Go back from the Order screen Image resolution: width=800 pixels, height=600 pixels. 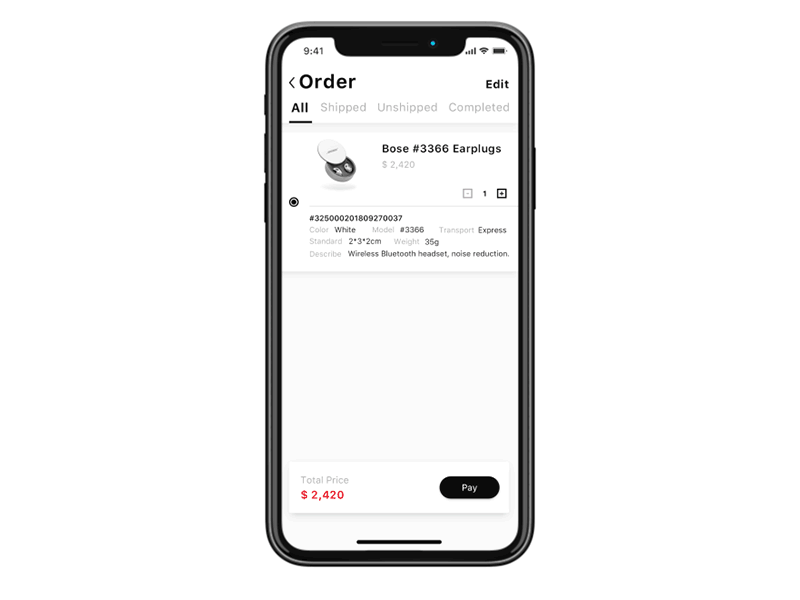[x=292, y=83]
